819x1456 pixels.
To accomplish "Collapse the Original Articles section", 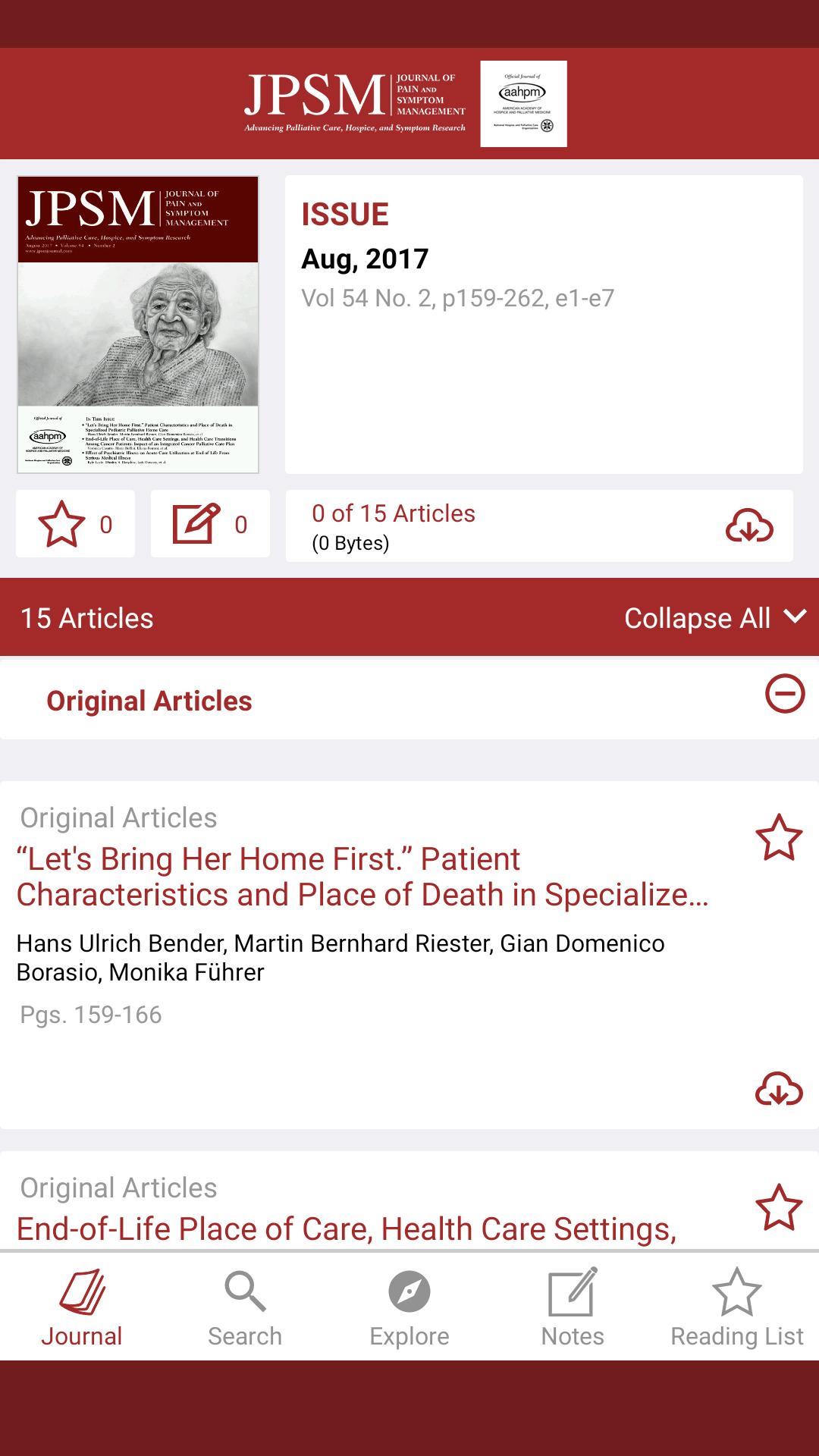I will pyautogui.click(x=784, y=694).
